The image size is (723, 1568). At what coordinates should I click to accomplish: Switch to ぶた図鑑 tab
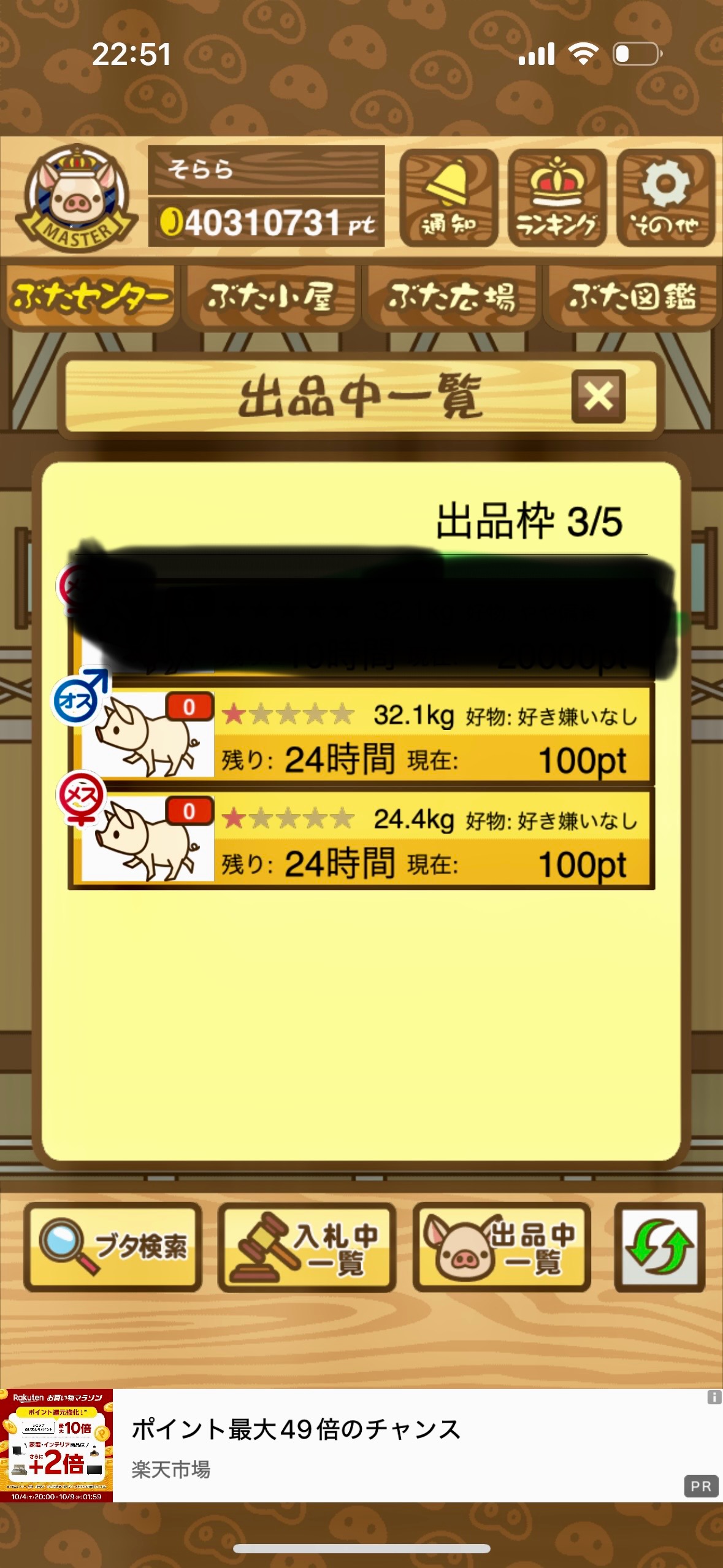coord(632,298)
